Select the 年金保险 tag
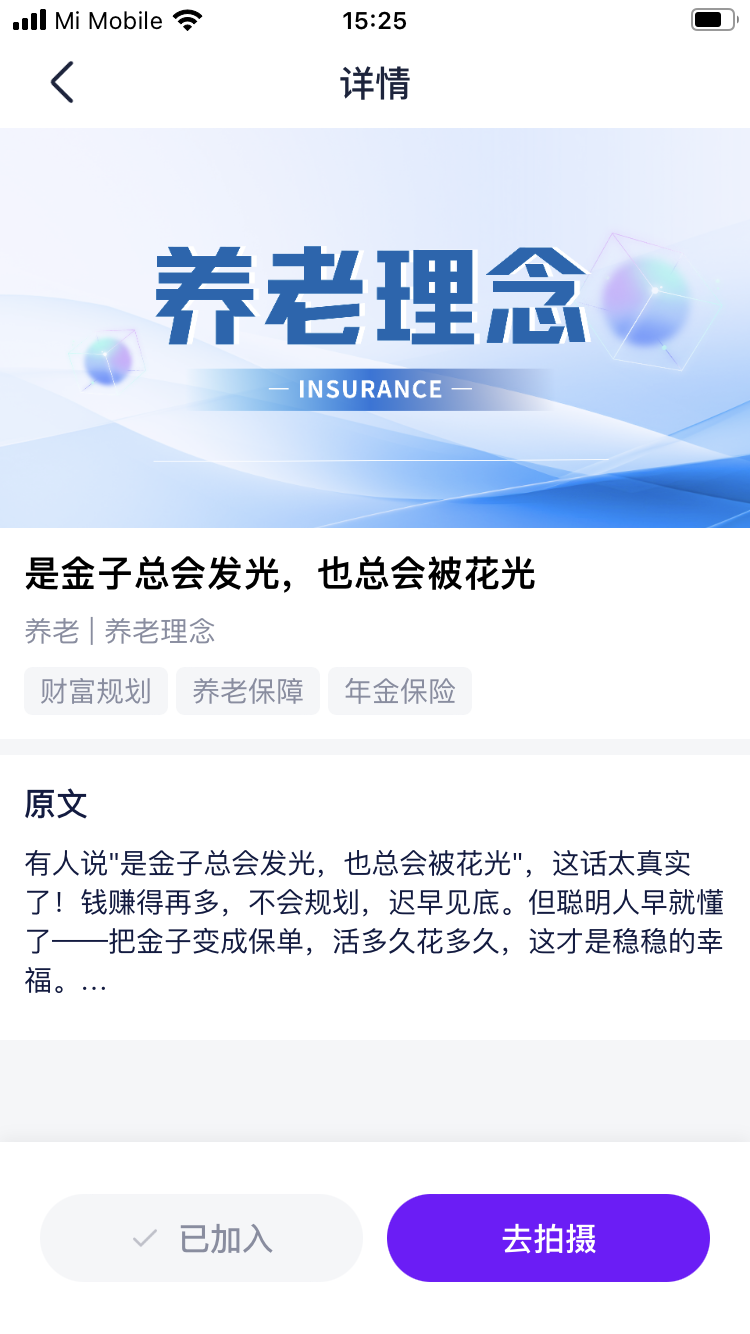 click(400, 691)
